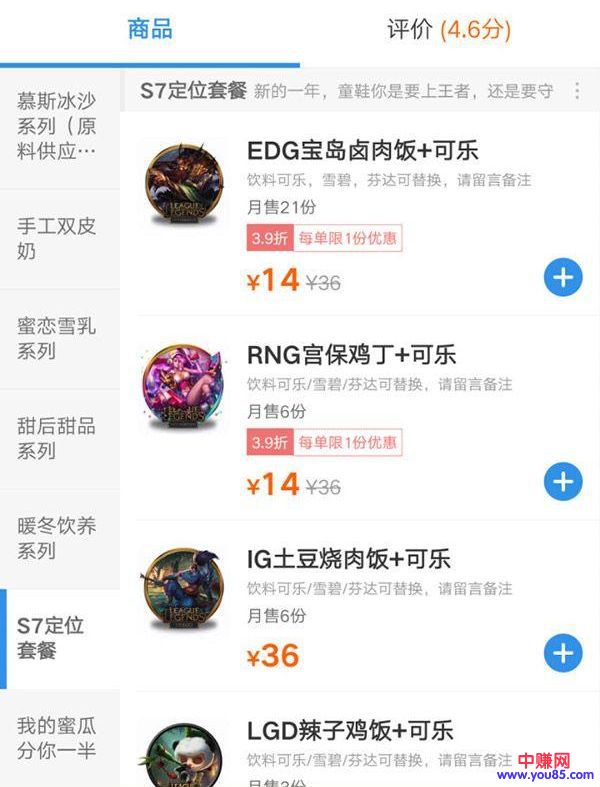Image resolution: width=600 pixels, height=787 pixels.
Task: Select the 甜后甜品系列 category
Action: tap(58, 438)
